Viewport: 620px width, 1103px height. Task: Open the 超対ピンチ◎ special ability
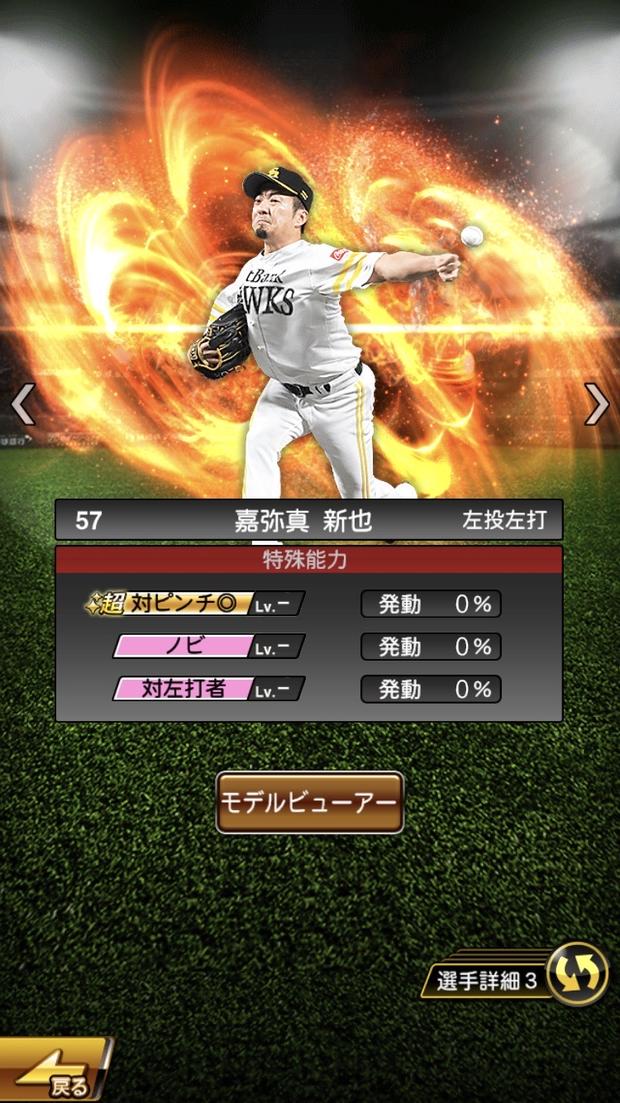[196, 604]
